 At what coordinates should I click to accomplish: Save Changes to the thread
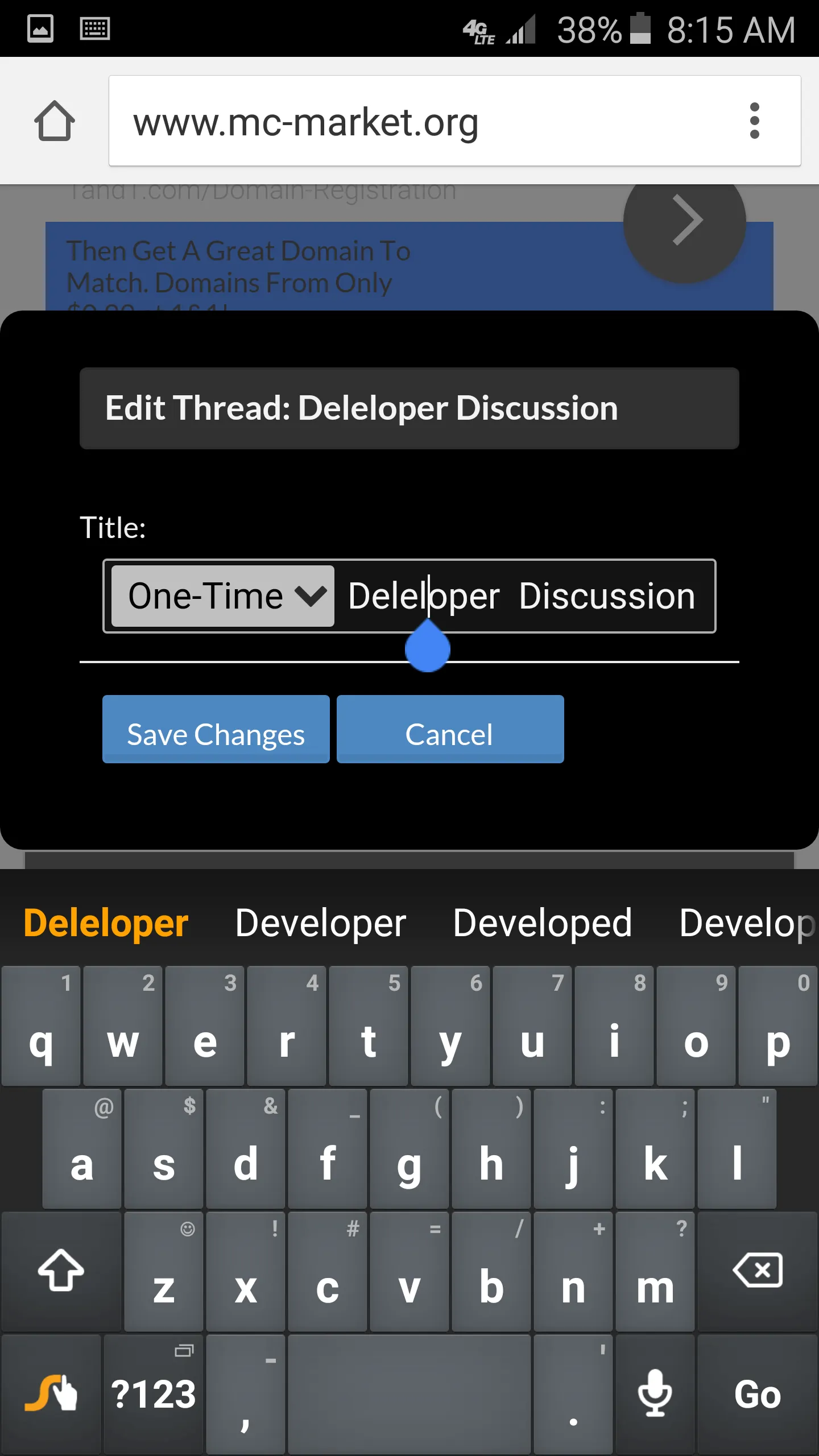(x=216, y=729)
